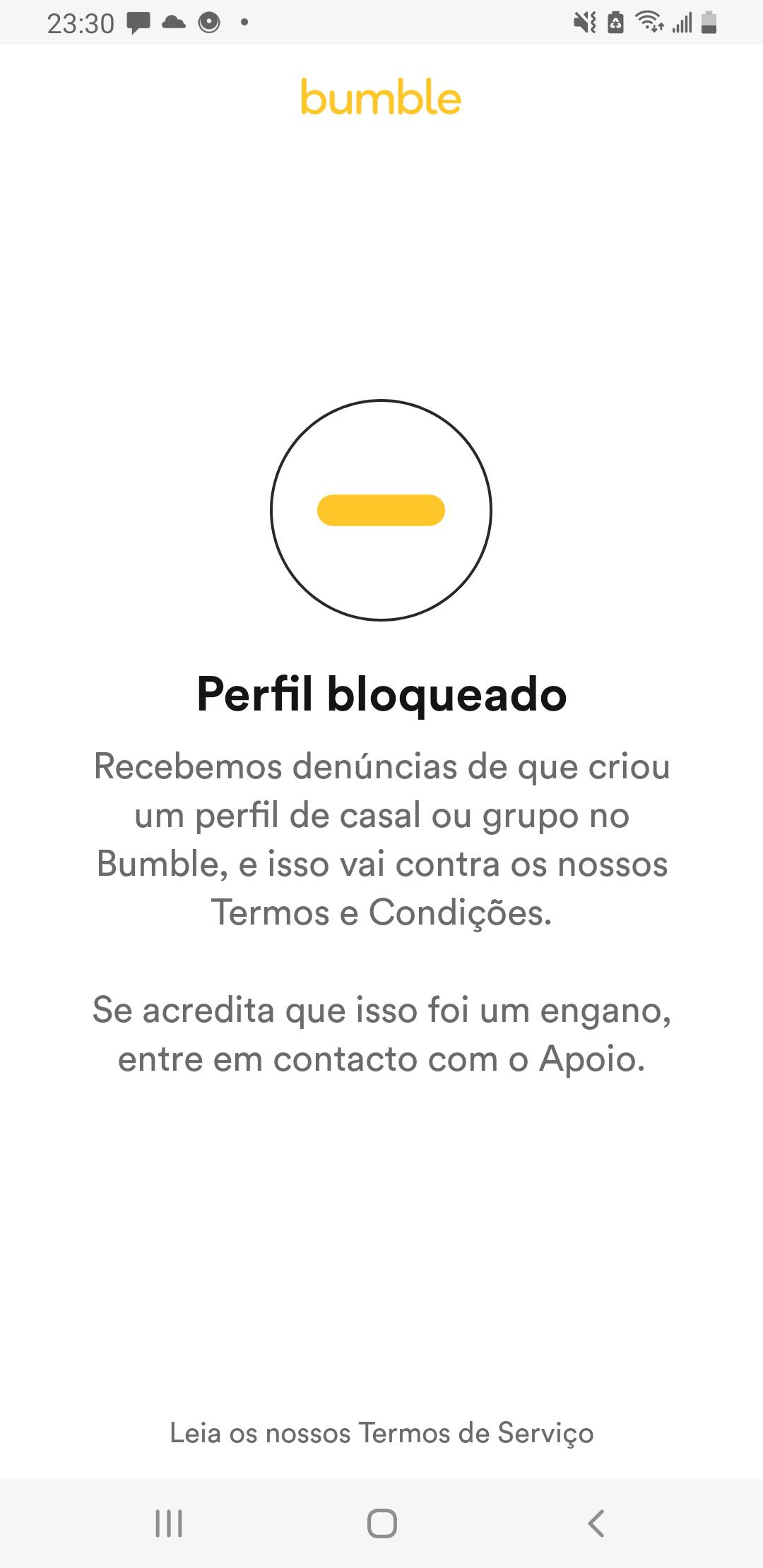Viewport: 763px width, 1568px height.
Task: Click the Bumble logo at the top
Action: (x=381, y=99)
